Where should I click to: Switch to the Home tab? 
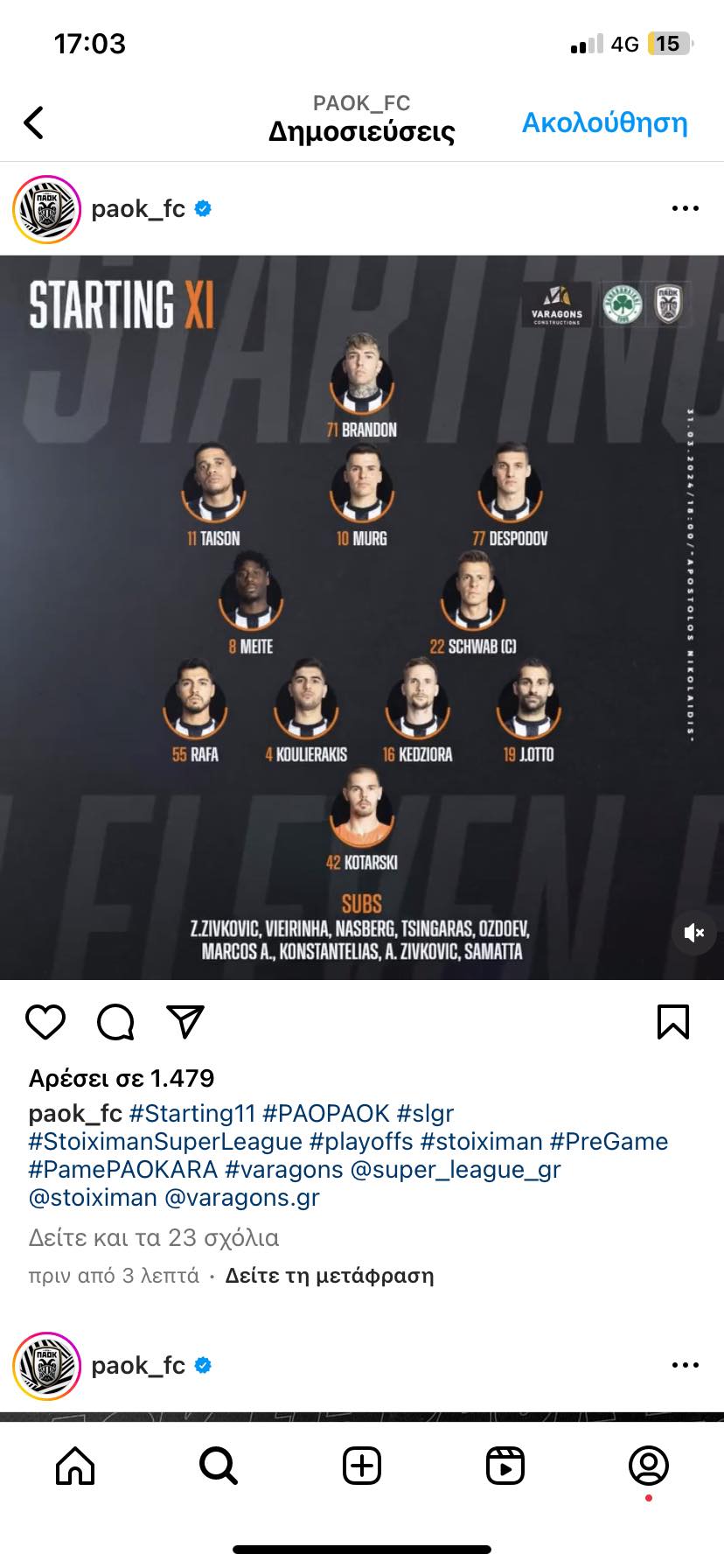tap(75, 1466)
